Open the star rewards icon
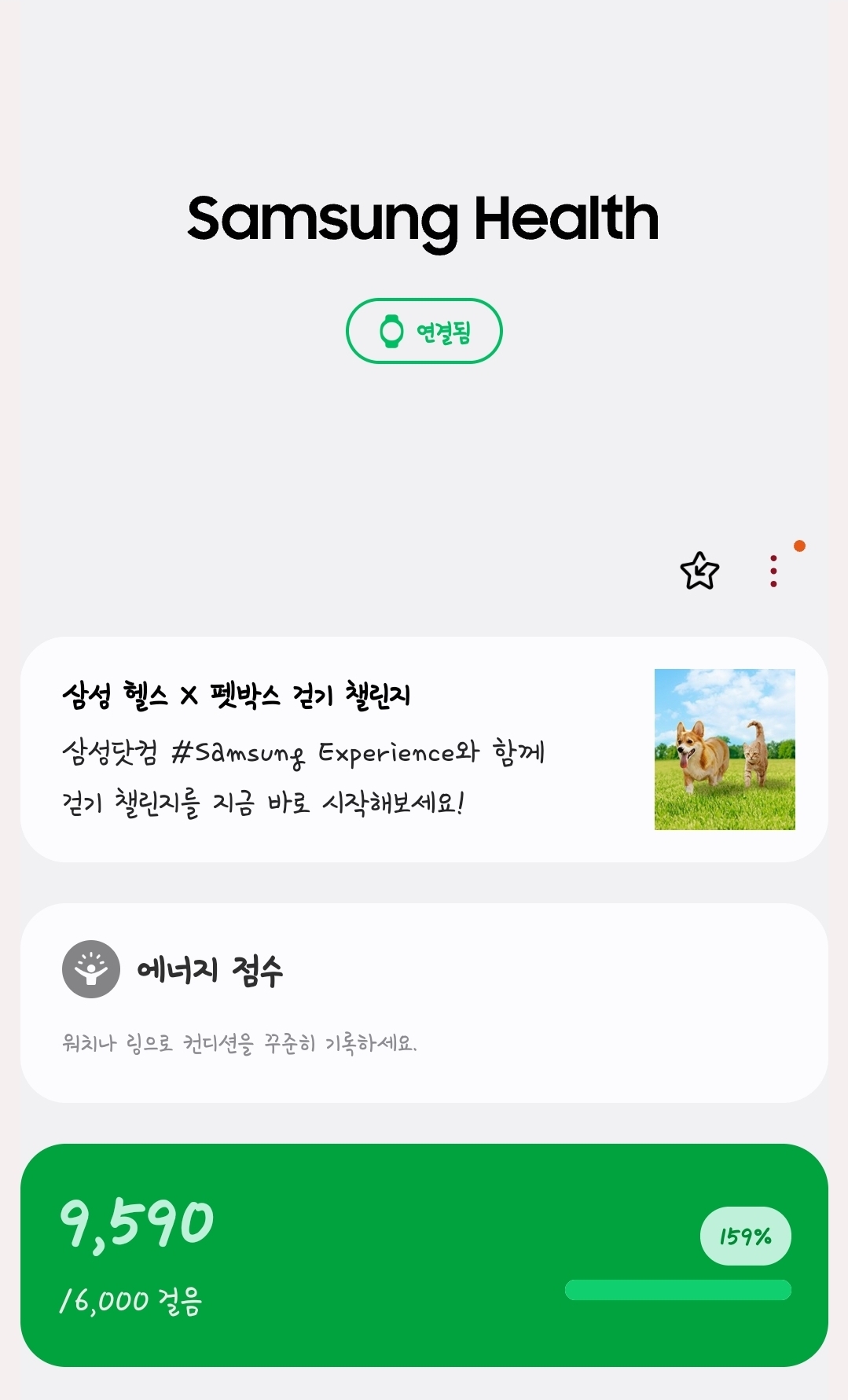Image resolution: width=848 pixels, height=1400 pixels. click(x=699, y=571)
